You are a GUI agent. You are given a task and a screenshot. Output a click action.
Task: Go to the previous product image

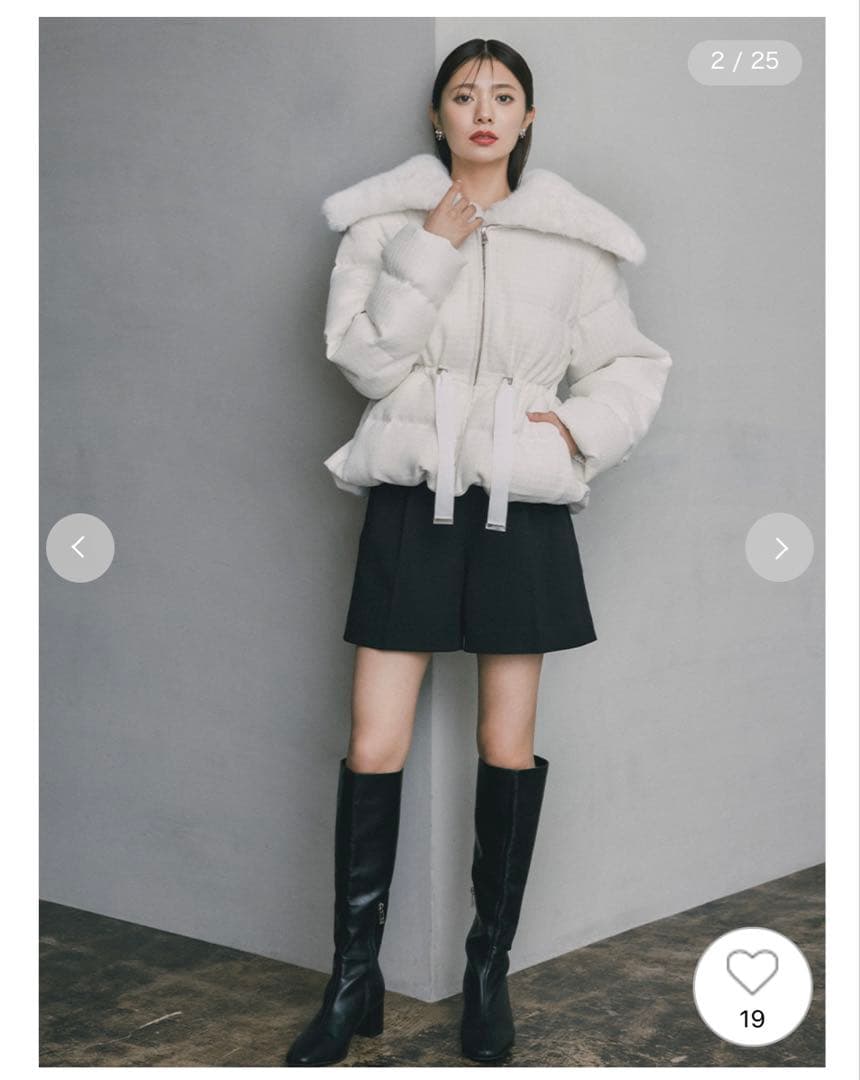[x=80, y=548]
